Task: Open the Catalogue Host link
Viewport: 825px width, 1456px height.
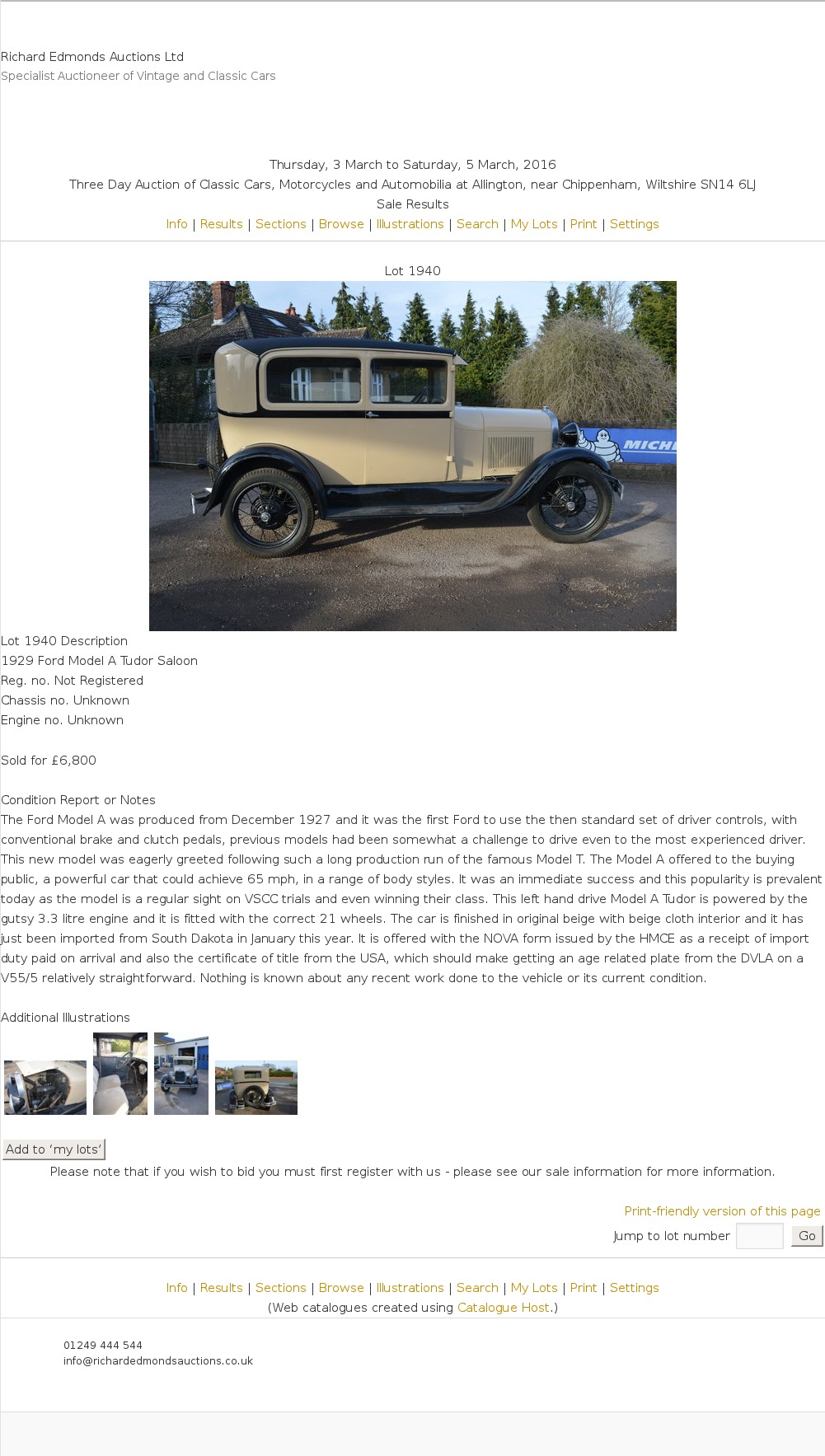Action: 503,1308
